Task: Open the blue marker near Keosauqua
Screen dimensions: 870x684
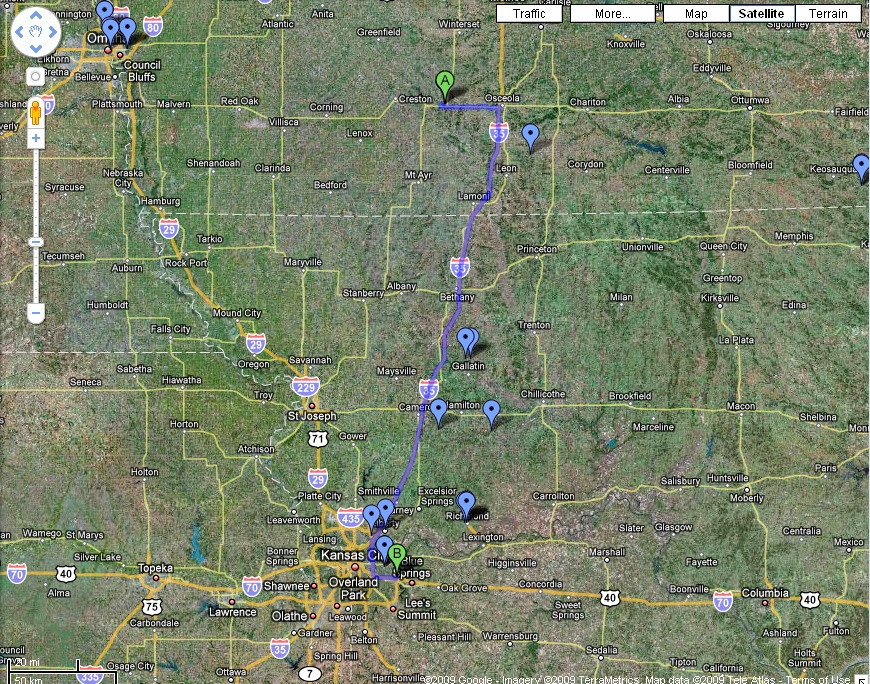Action: [x=861, y=165]
